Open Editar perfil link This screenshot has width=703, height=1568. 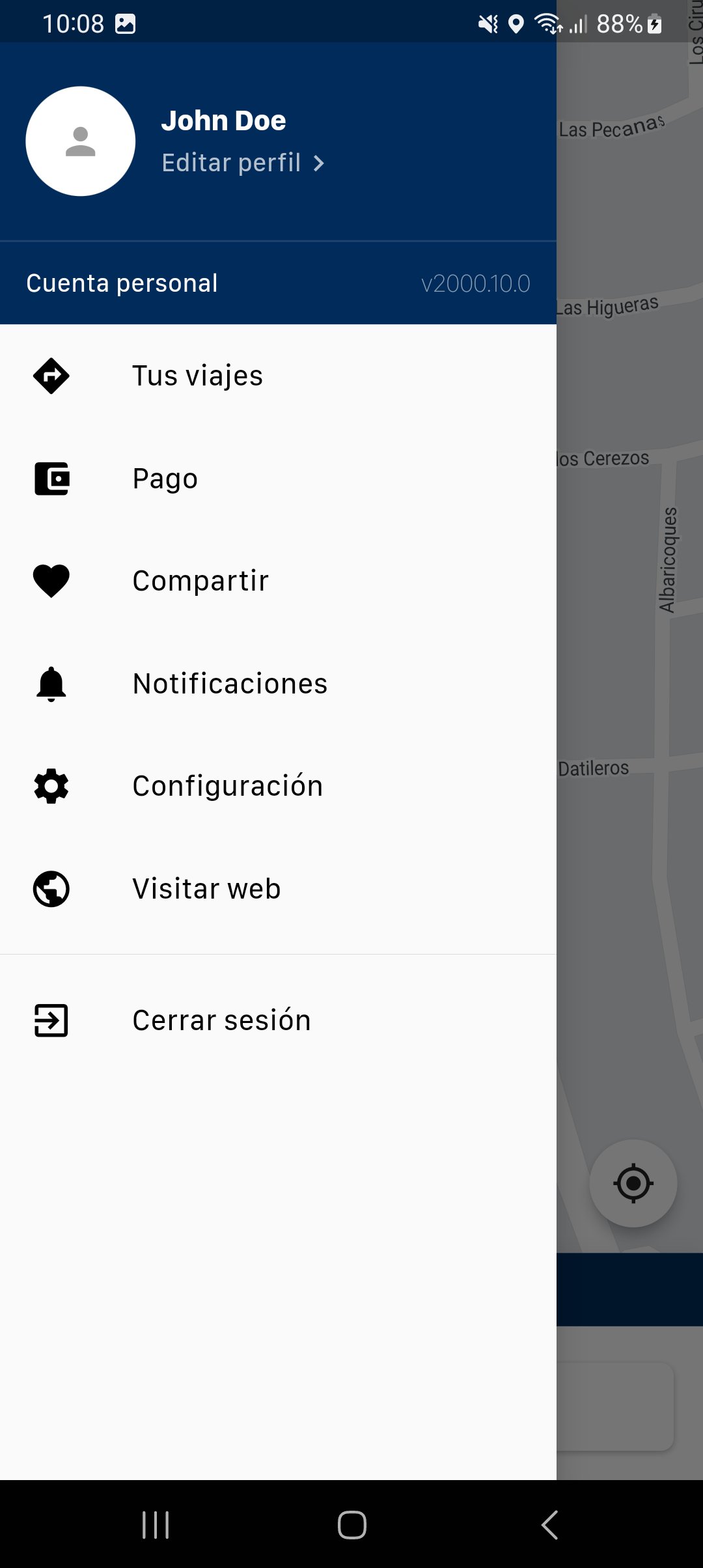pos(242,163)
